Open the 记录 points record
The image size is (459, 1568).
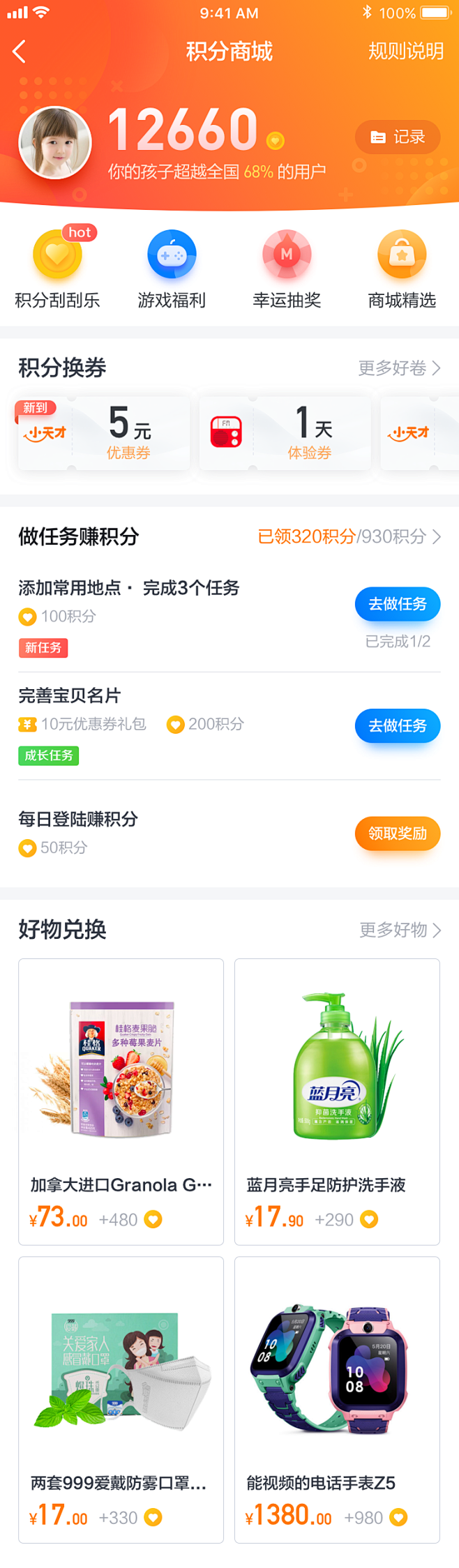coord(398,137)
